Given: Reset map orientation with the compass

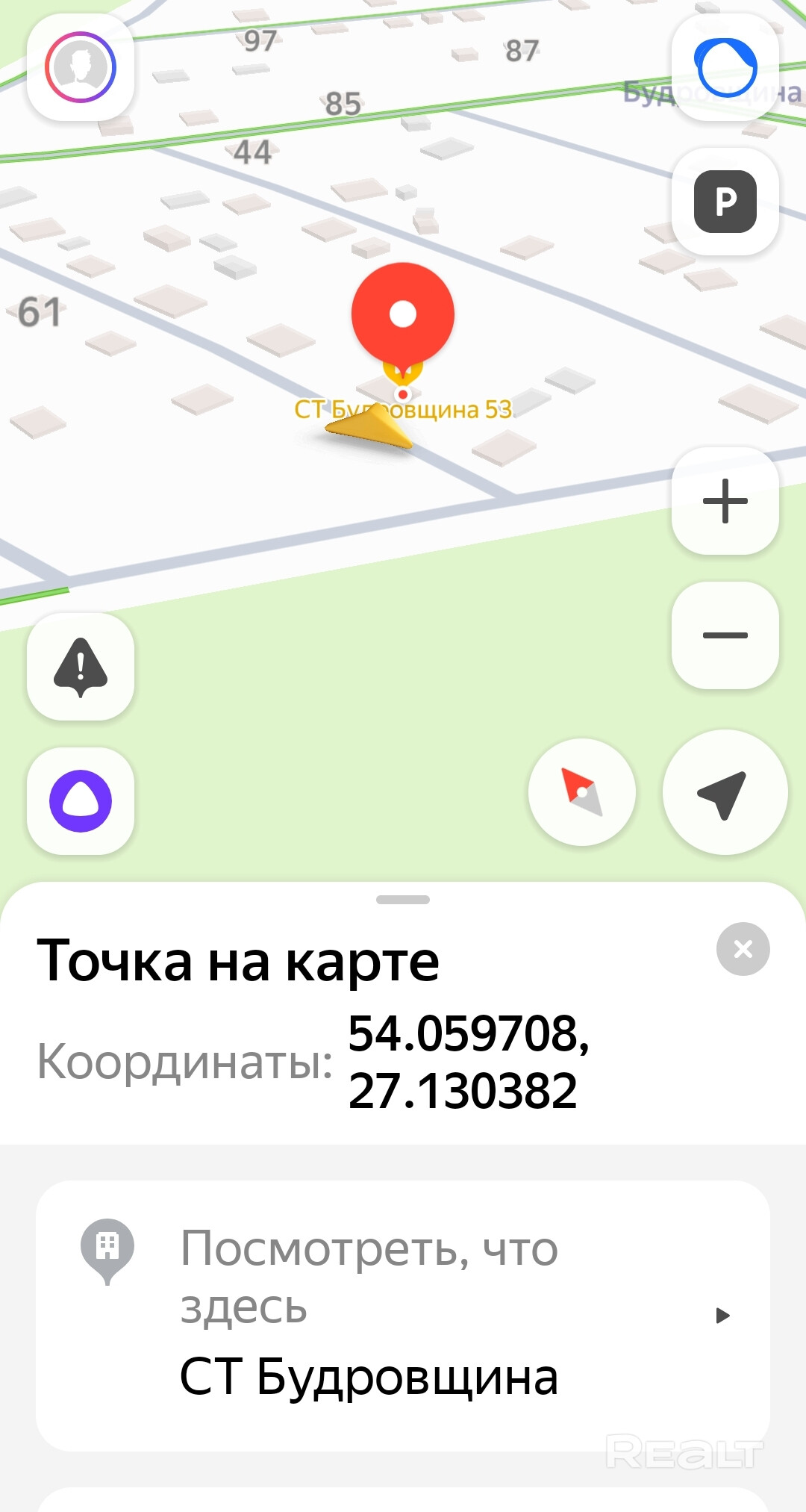Looking at the screenshot, I should 582,792.
